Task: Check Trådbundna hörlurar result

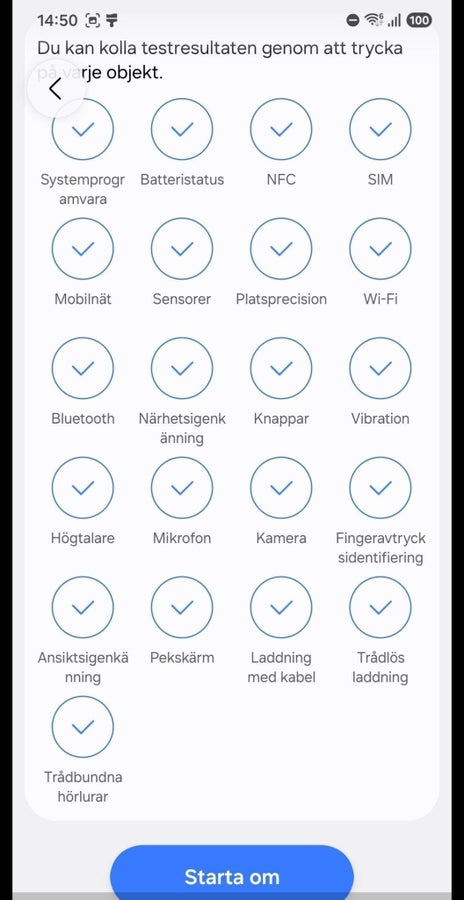Action: [x=83, y=727]
